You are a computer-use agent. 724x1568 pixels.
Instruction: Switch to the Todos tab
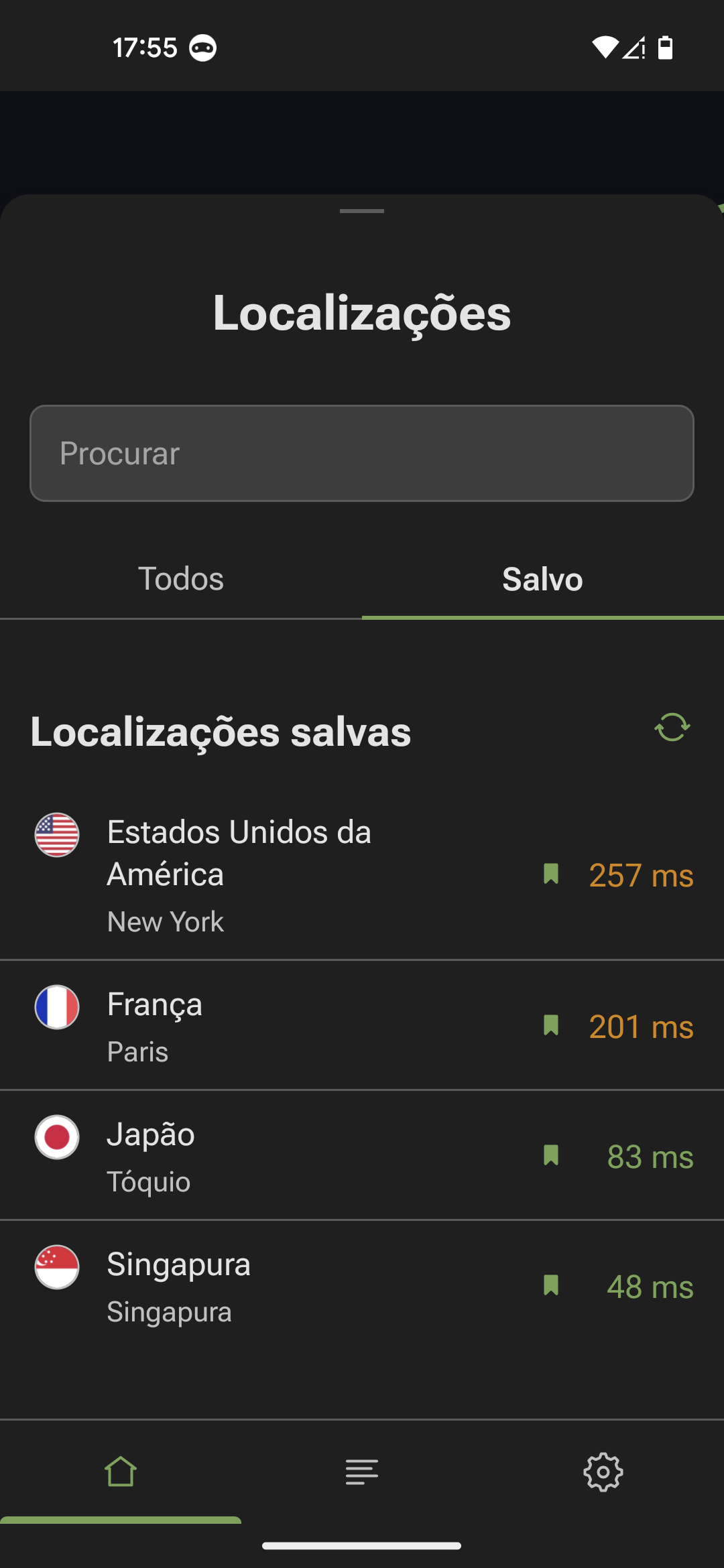(x=181, y=578)
